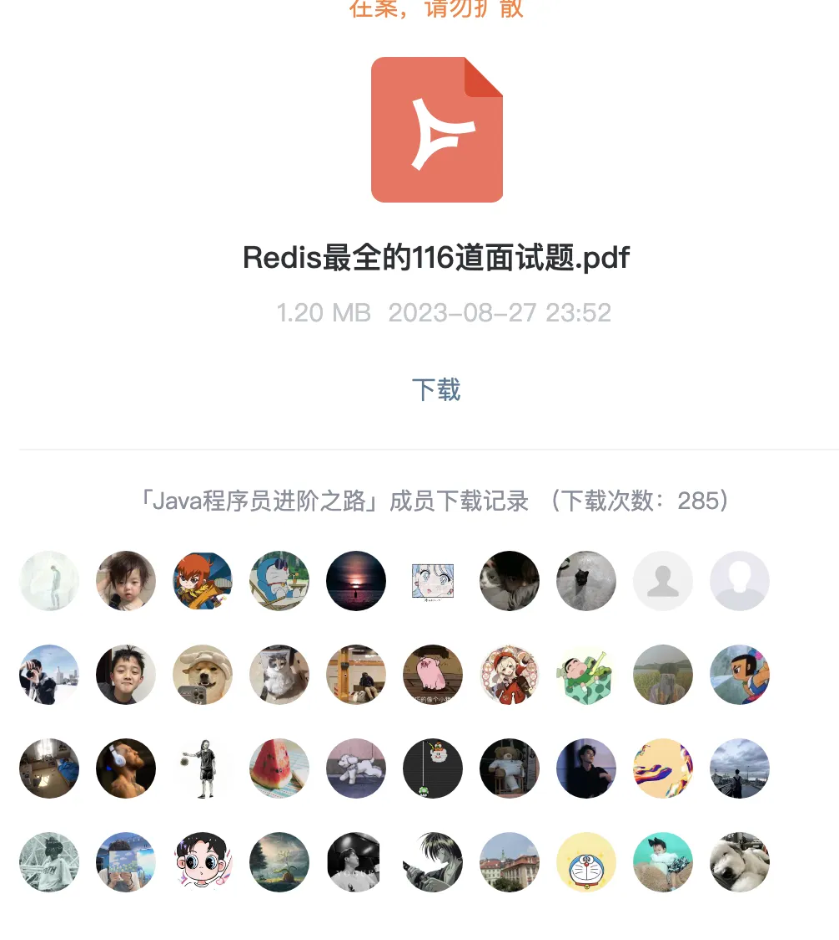View the member with Shiba dog avatar
The height and width of the screenshot is (940, 839).
(x=203, y=675)
